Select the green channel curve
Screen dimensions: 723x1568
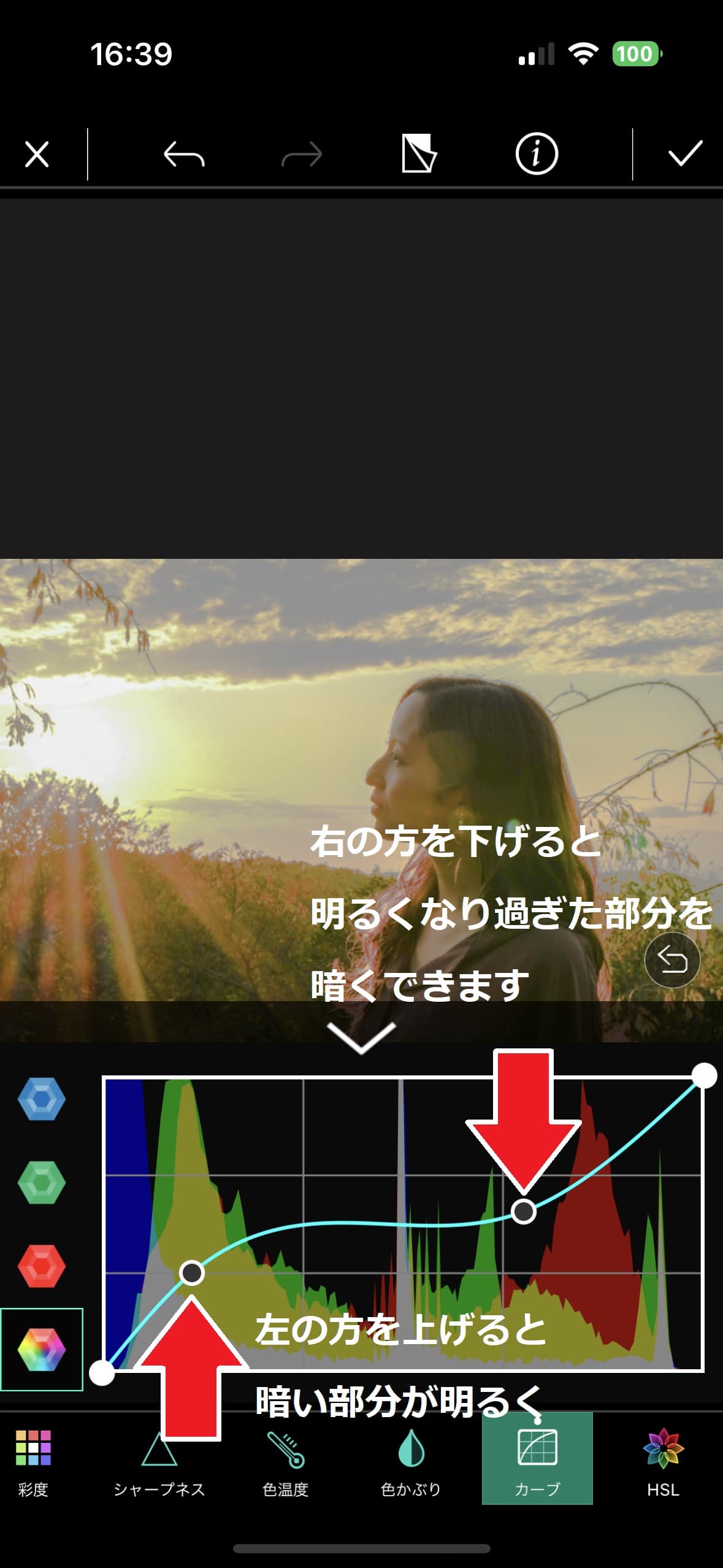41,1182
